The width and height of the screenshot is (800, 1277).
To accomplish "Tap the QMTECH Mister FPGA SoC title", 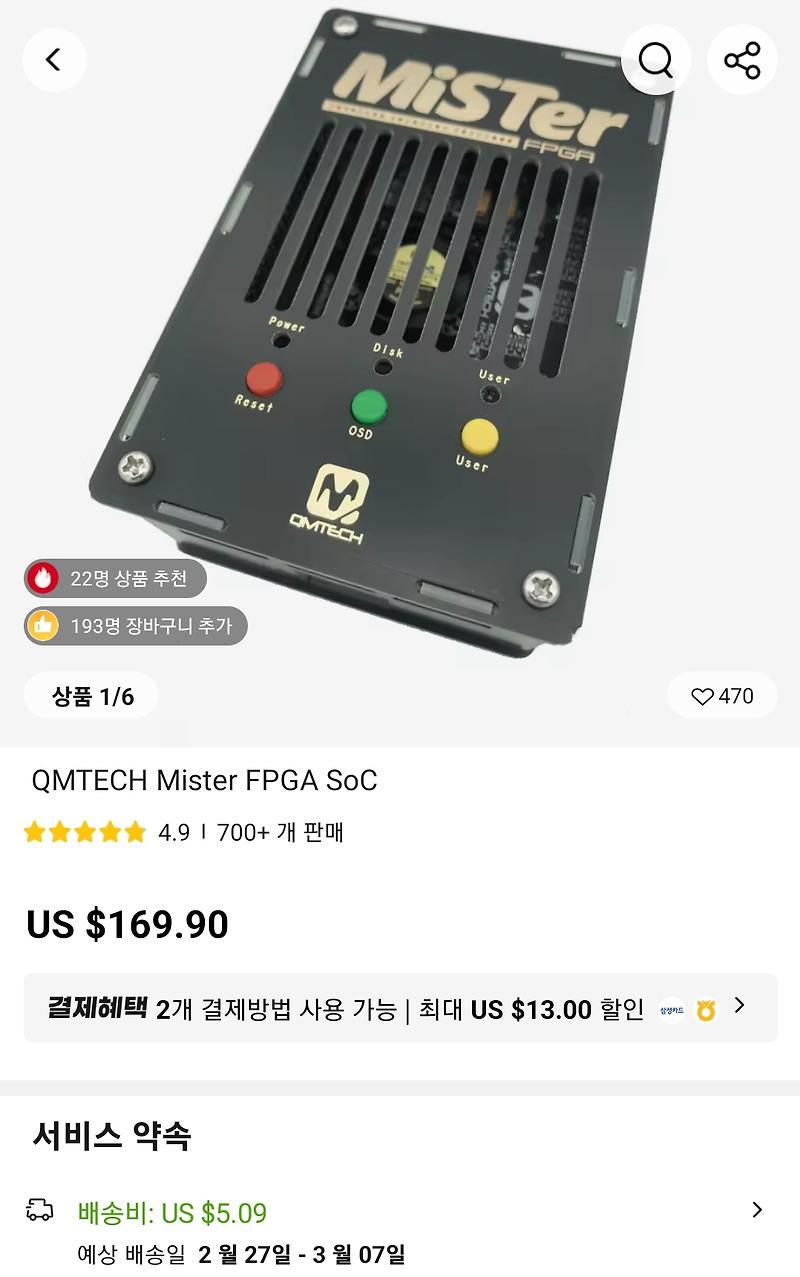I will tap(204, 781).
